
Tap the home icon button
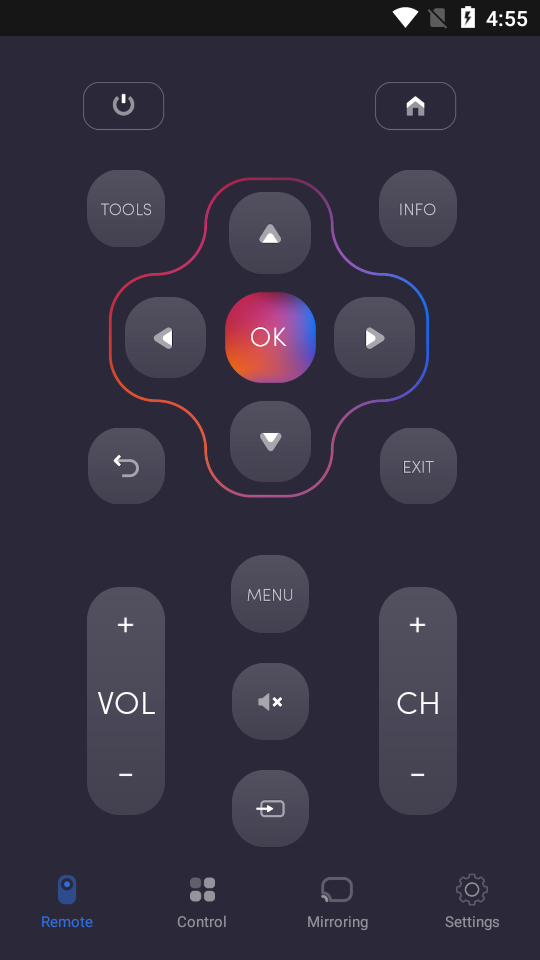[x=415, y=106]
